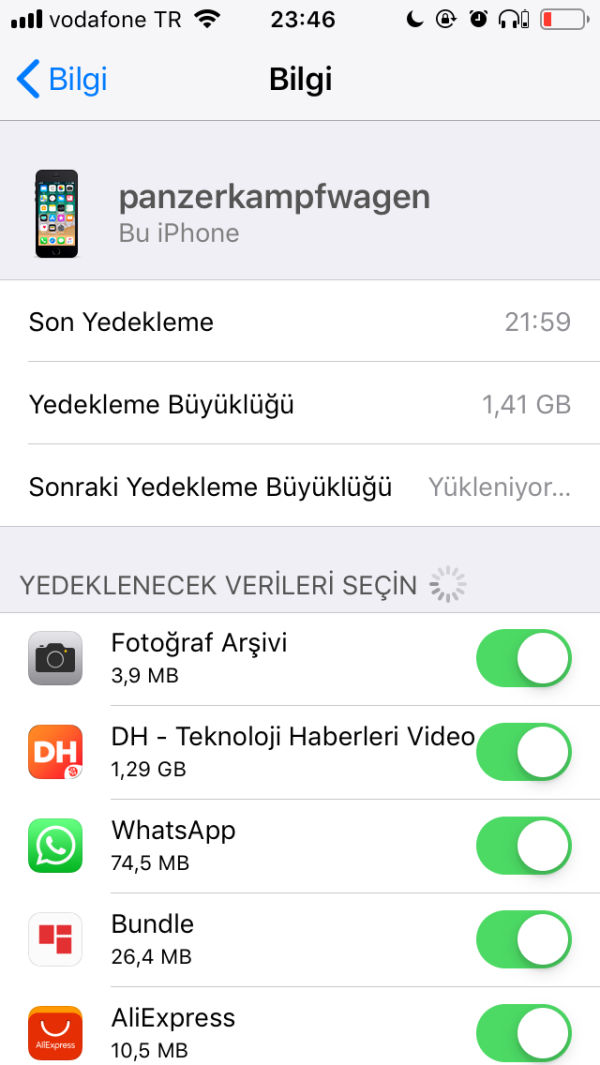Switch off backup for Bundle
This screenshot has height=1065, width=600.
[523, 940]
